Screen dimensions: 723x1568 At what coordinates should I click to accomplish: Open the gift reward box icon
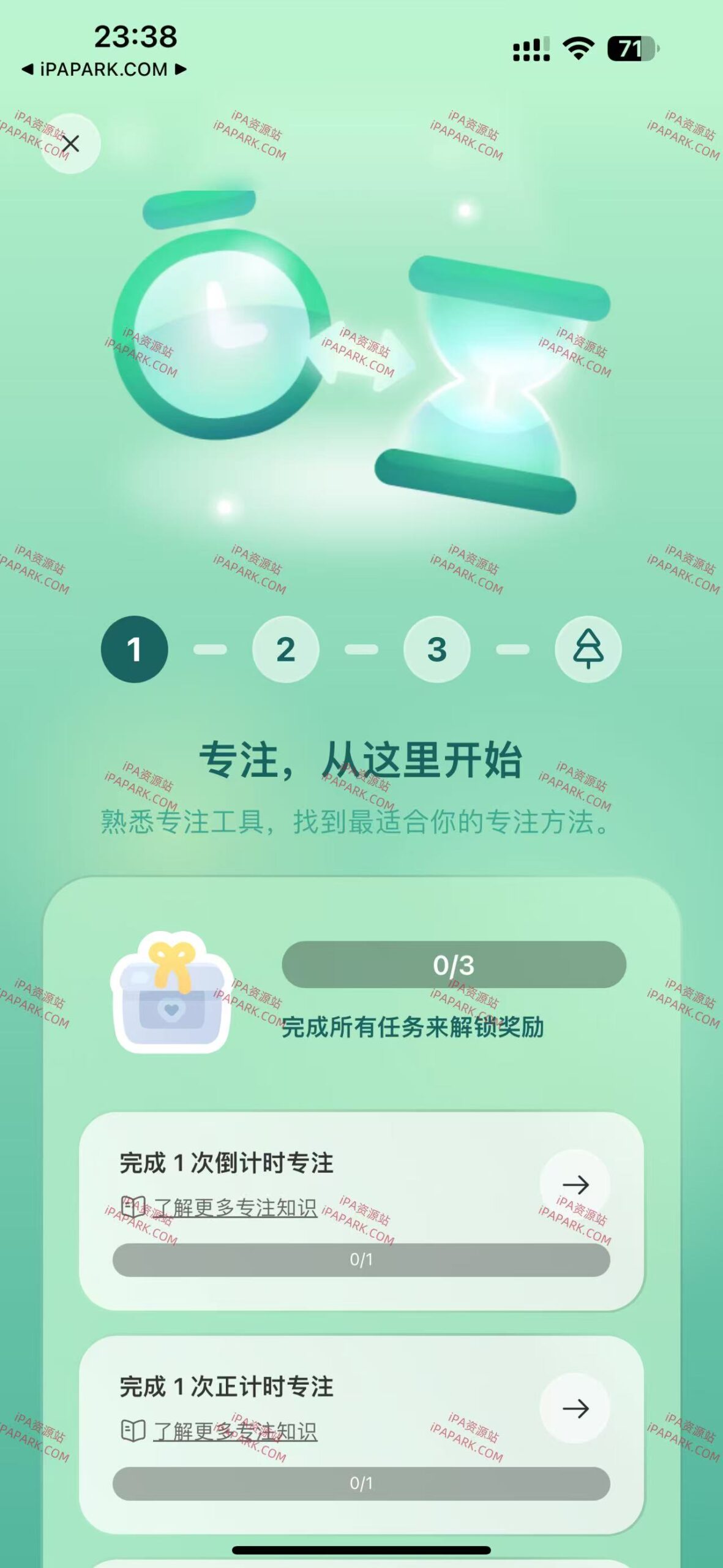(173, 1005)
